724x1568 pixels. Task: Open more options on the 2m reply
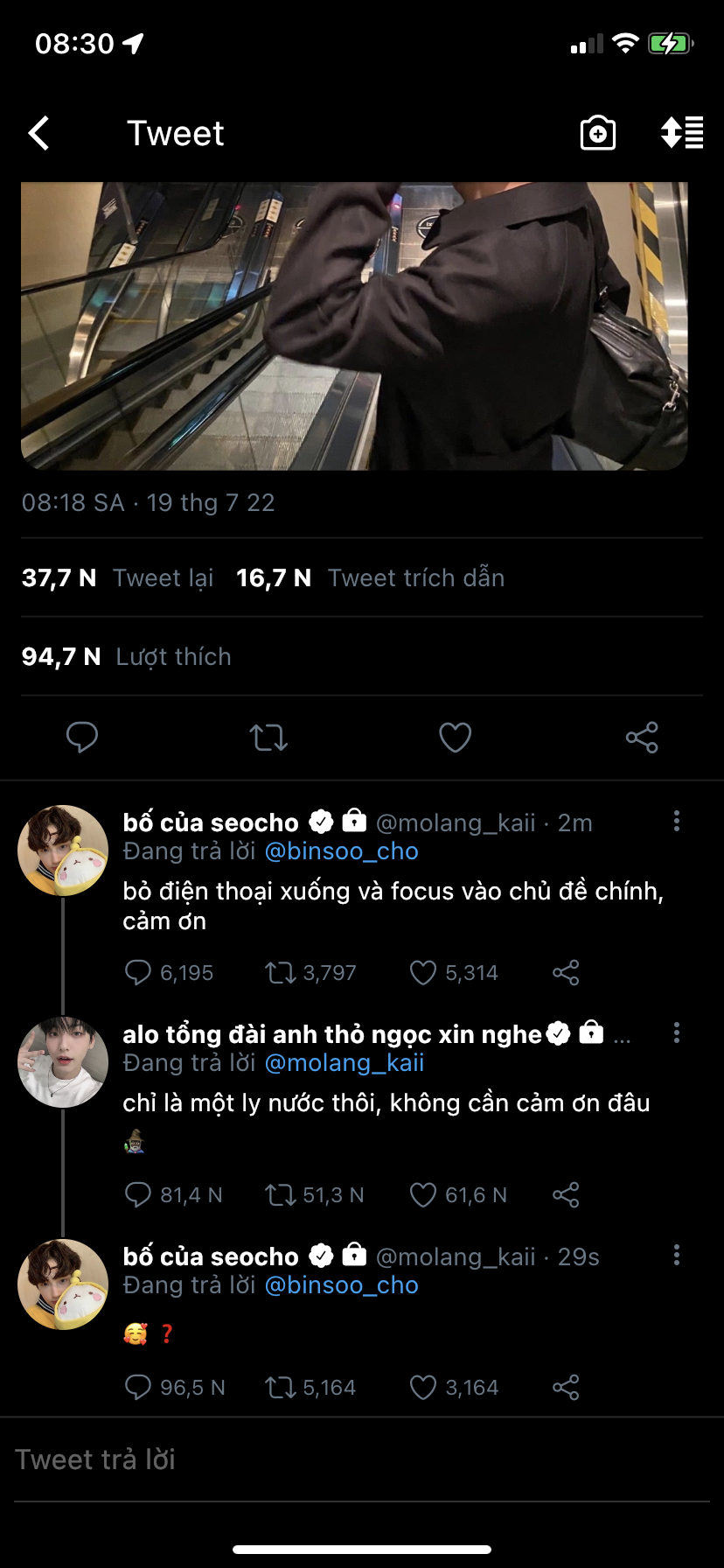pyautogui.click(x=676, y=821)
